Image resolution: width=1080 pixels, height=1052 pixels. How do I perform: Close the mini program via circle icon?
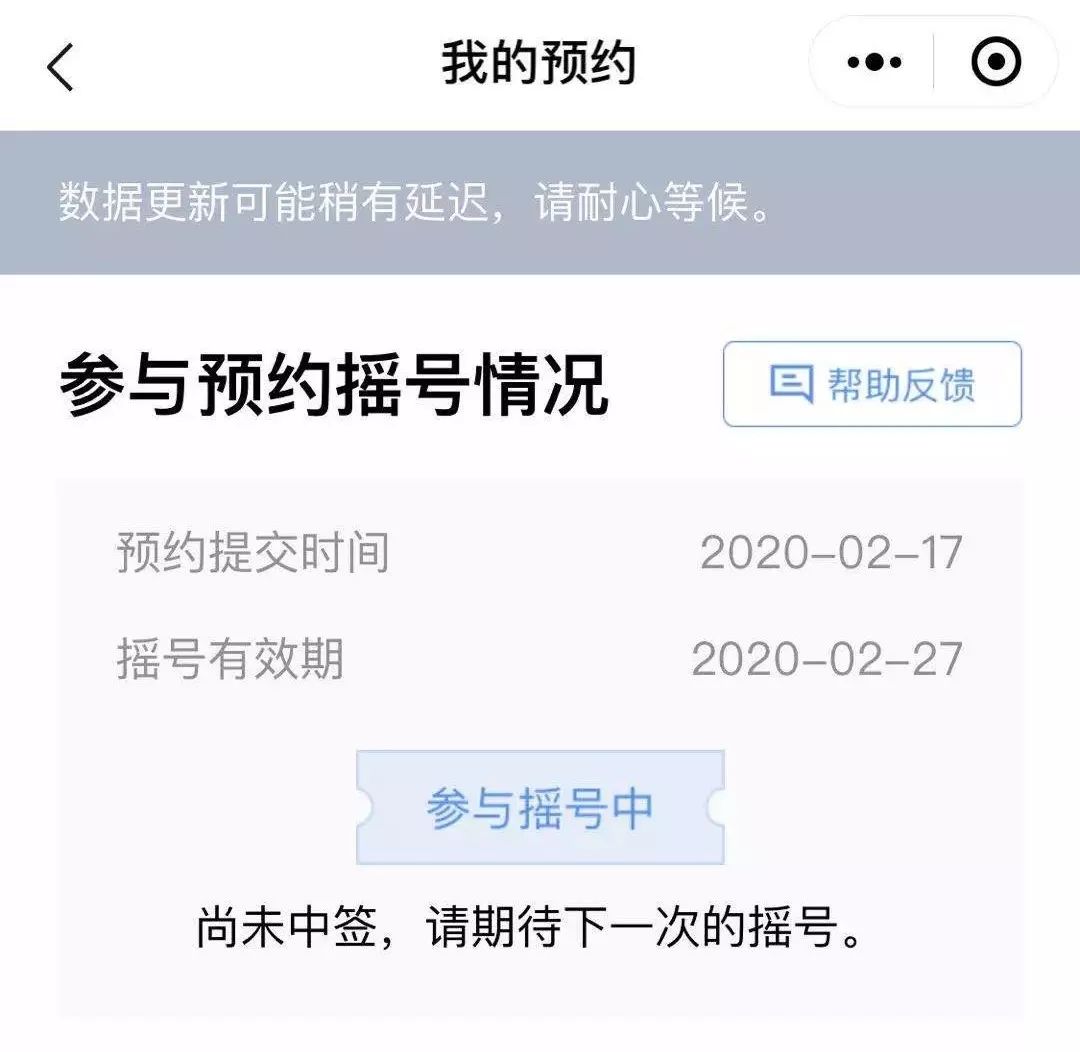[x=996, y=63]
